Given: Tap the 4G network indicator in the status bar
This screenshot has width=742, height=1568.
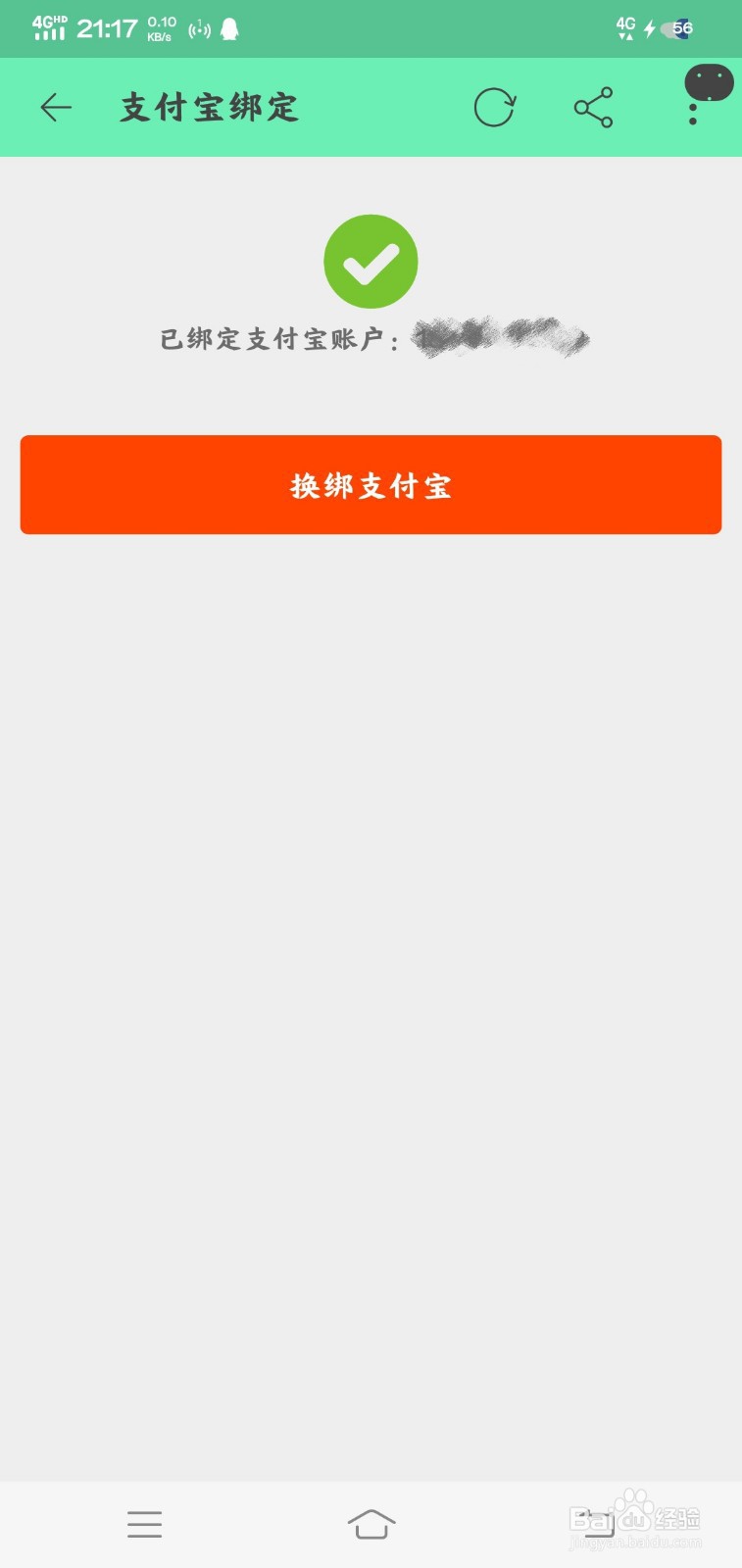Looking at the screenshot, I should coord(625,28).
